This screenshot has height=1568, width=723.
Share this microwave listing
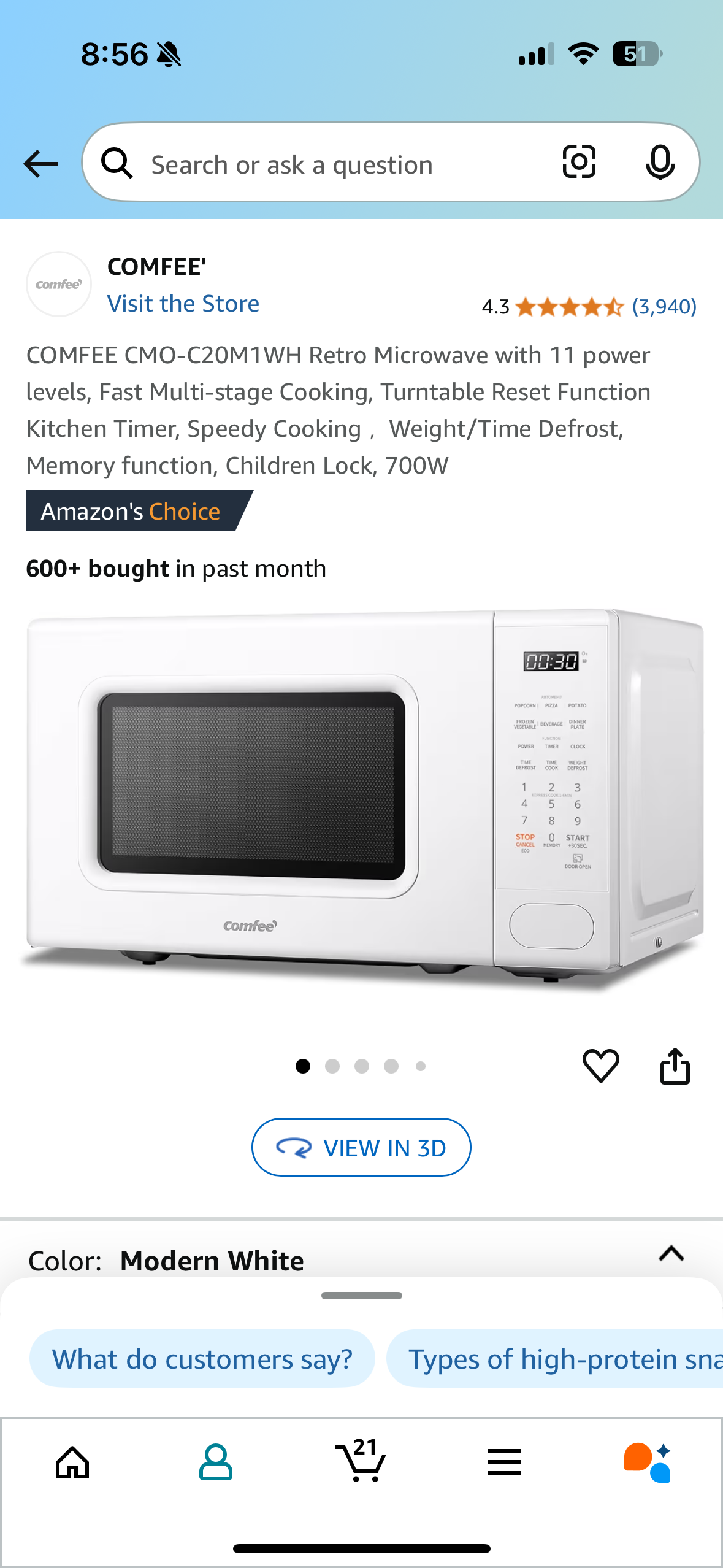pos(675,1066)
